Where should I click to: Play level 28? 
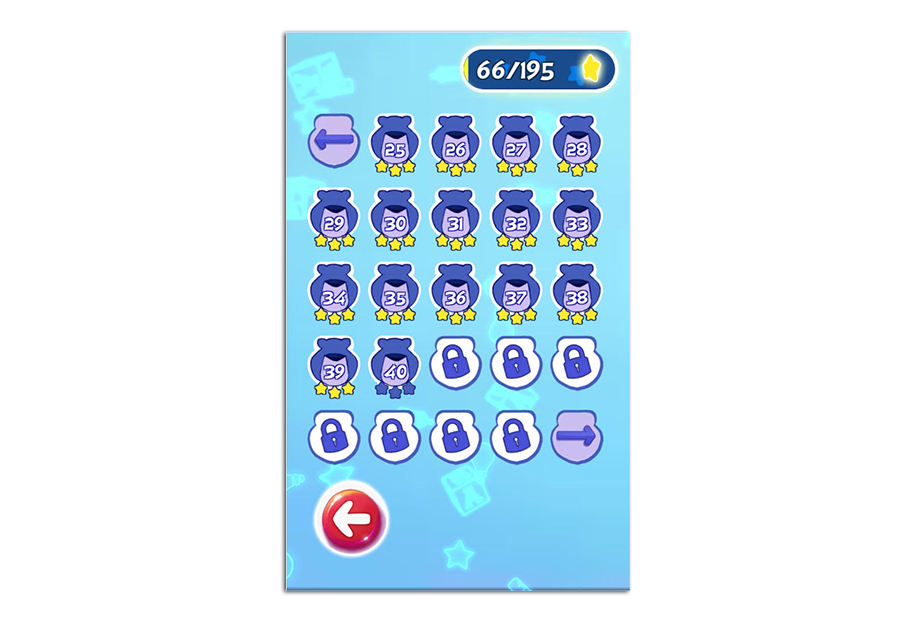coord(577,143)
